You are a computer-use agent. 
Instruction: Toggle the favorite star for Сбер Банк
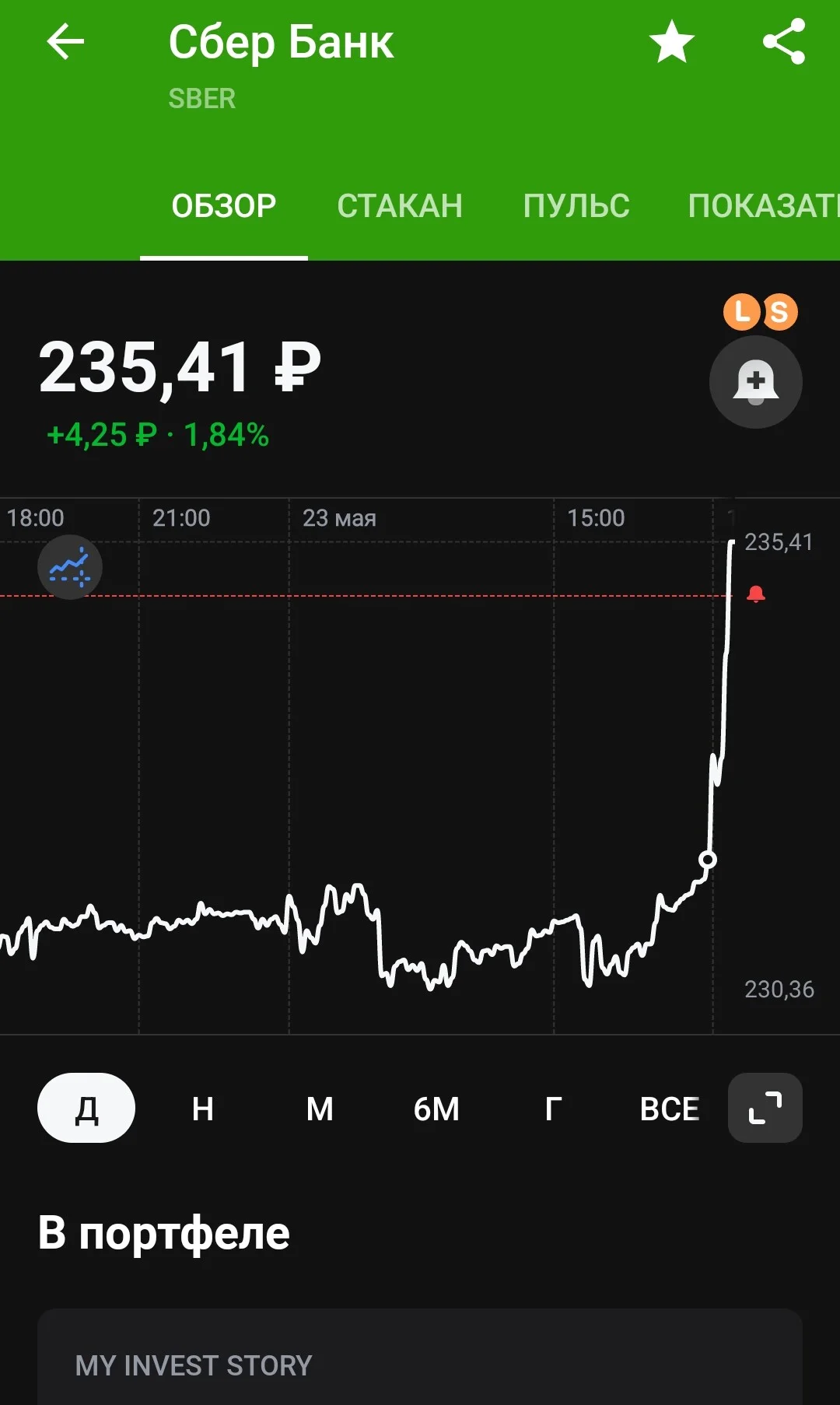[x=672, y=42]
